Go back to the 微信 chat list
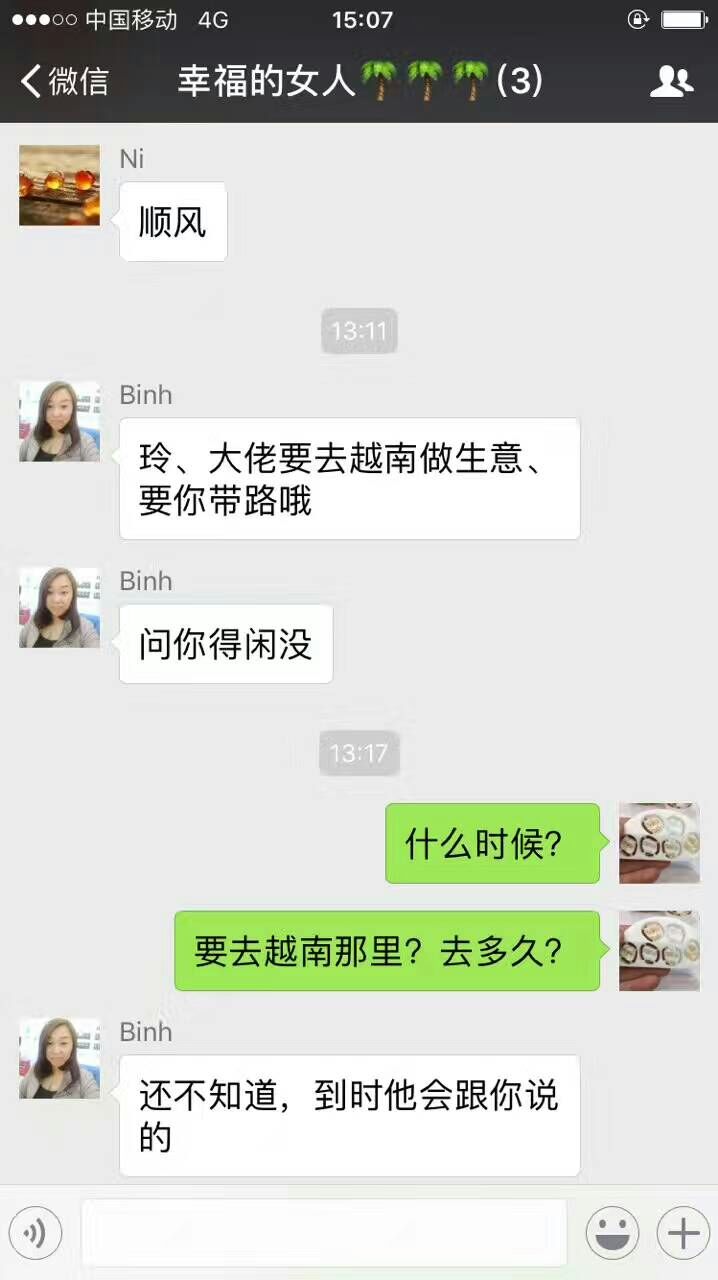This screenshot has height=1280, width=718. click(x=64, y=81)
